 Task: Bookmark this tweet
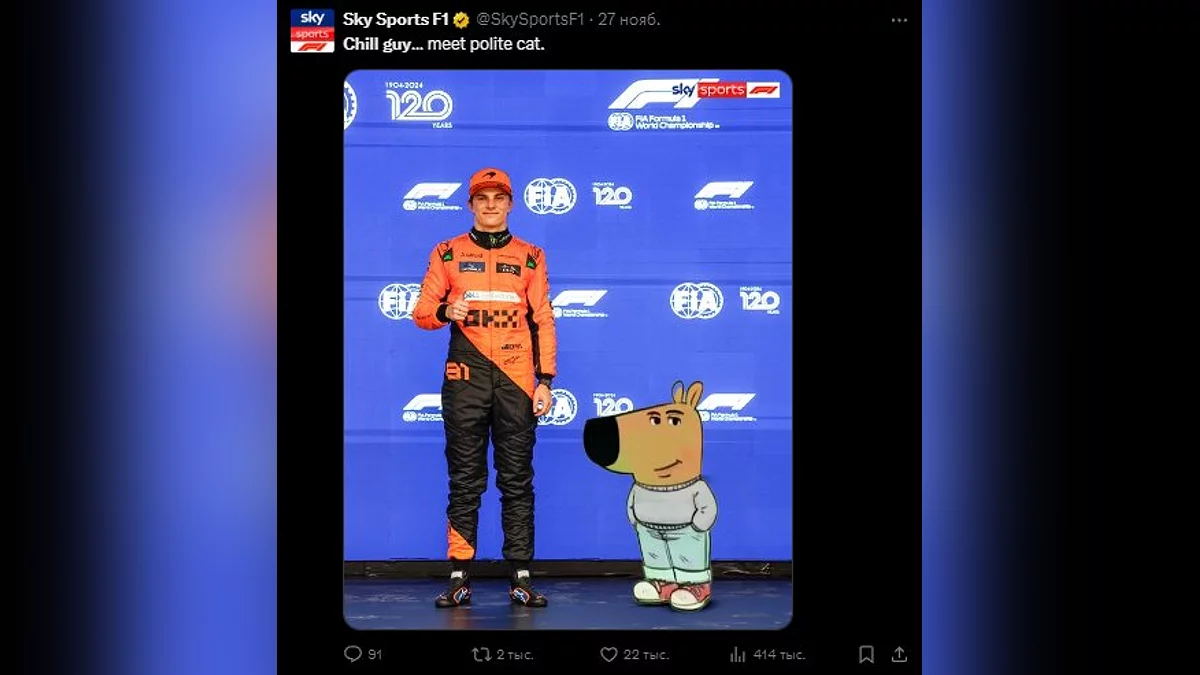click(x=866, y=654)
